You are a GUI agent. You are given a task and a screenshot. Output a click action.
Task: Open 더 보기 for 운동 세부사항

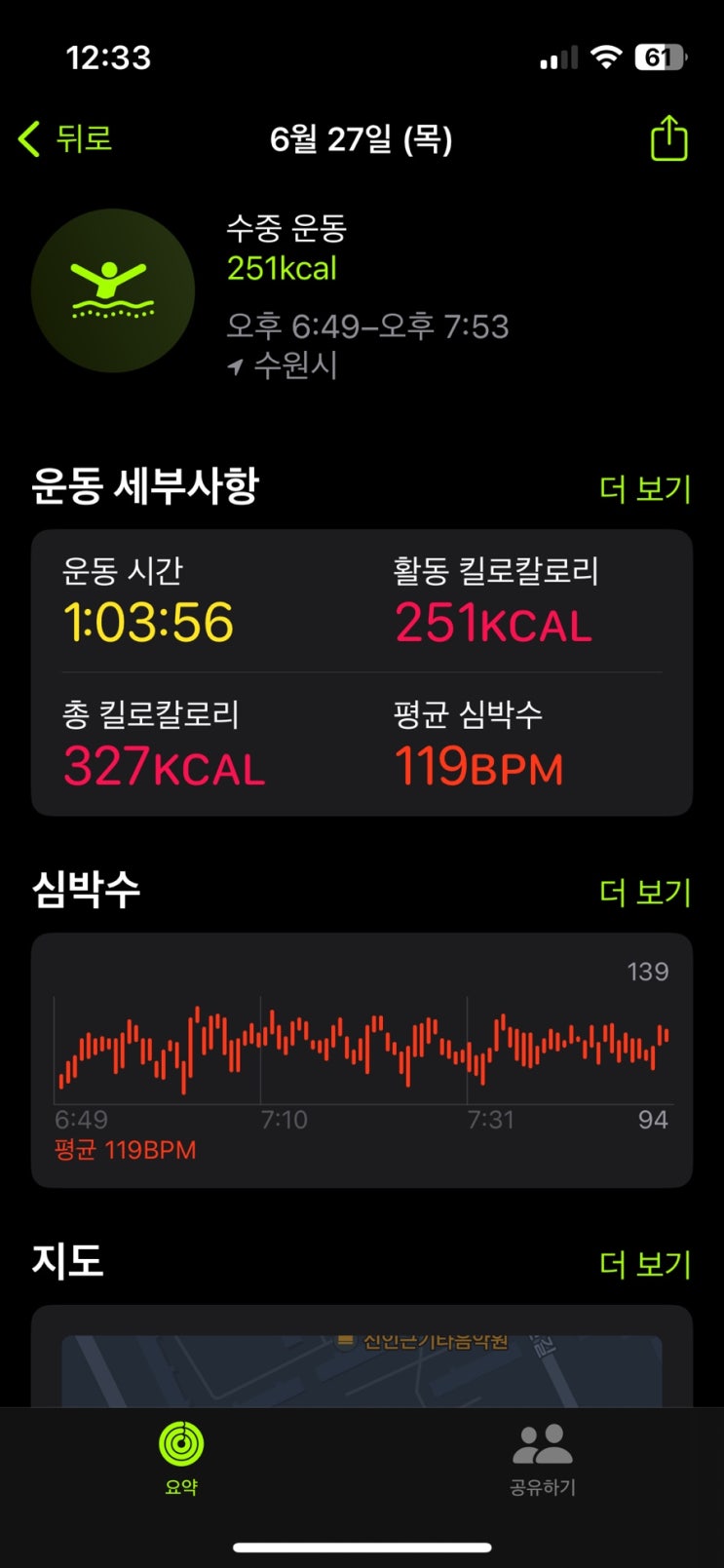click(x=644, y=489)
